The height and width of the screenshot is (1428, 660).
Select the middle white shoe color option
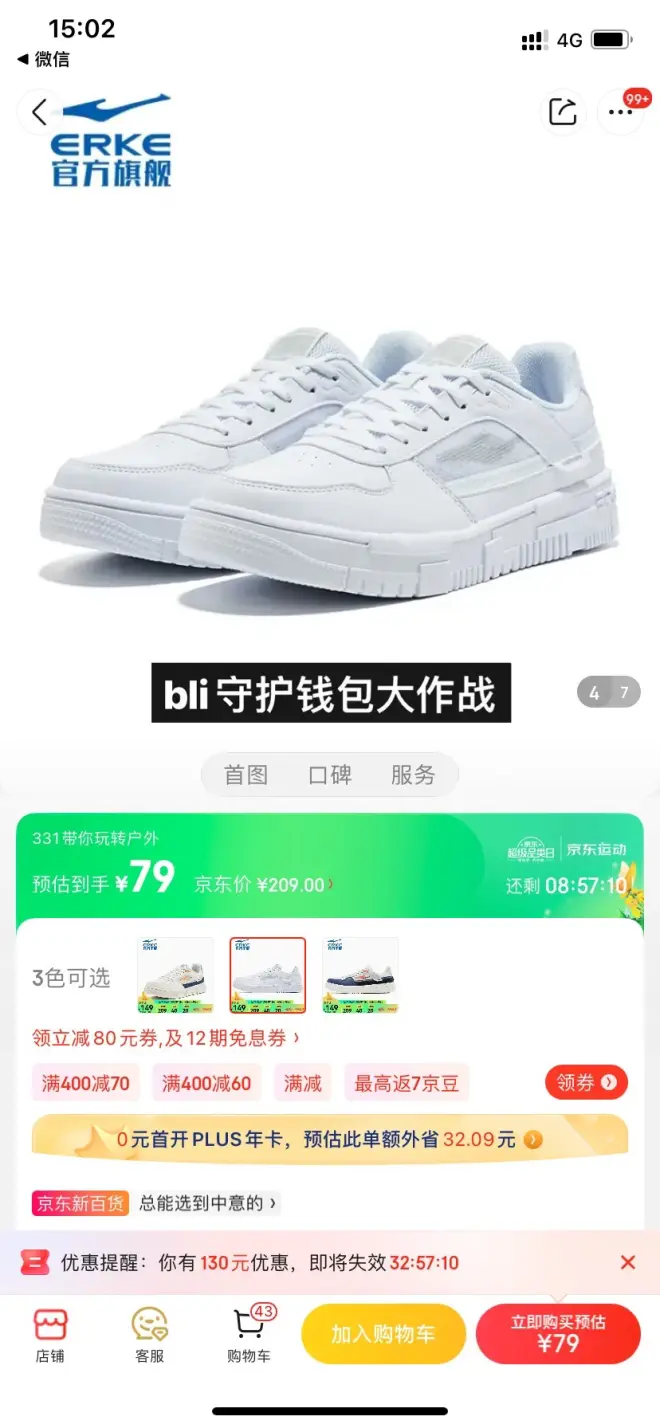coord(267,976)
